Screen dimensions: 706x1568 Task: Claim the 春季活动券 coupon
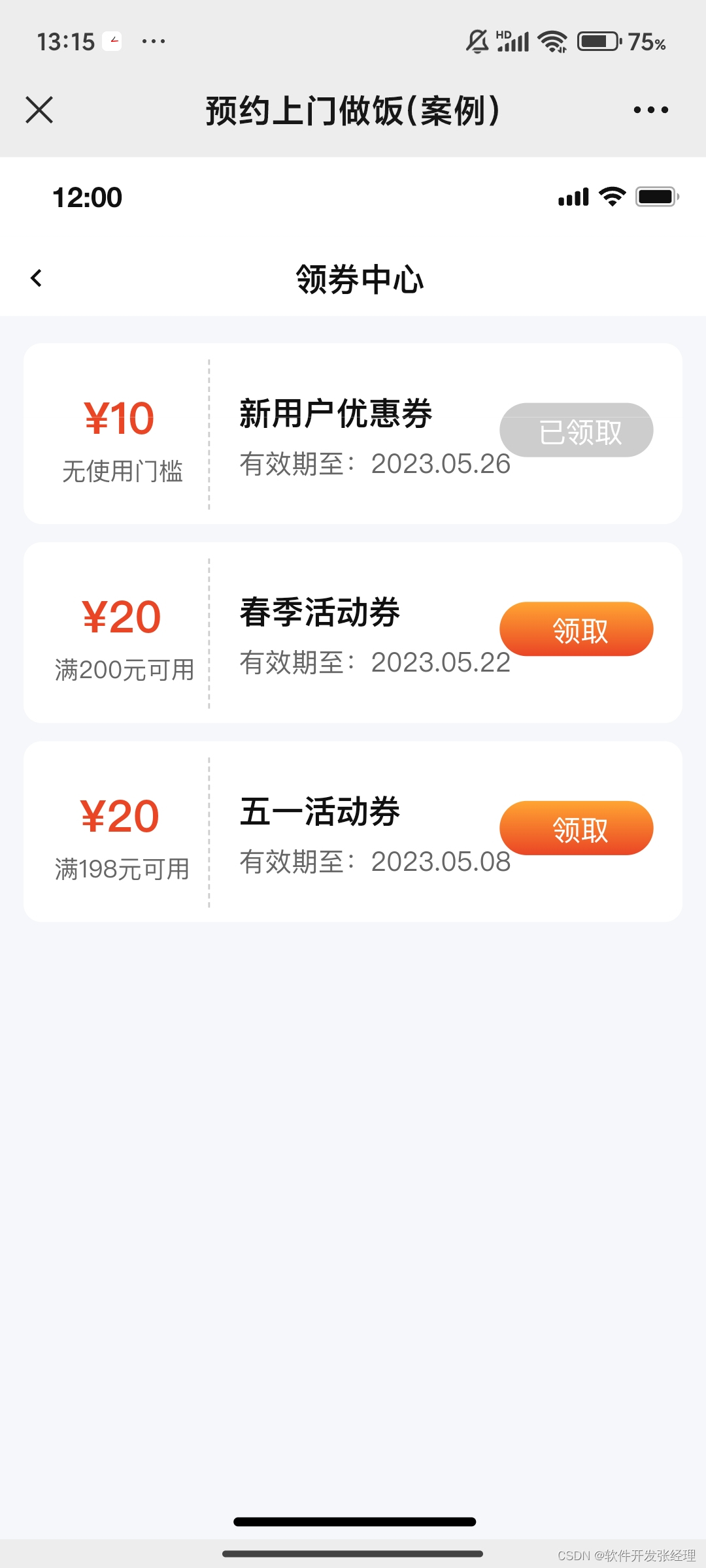click(576, 629)
